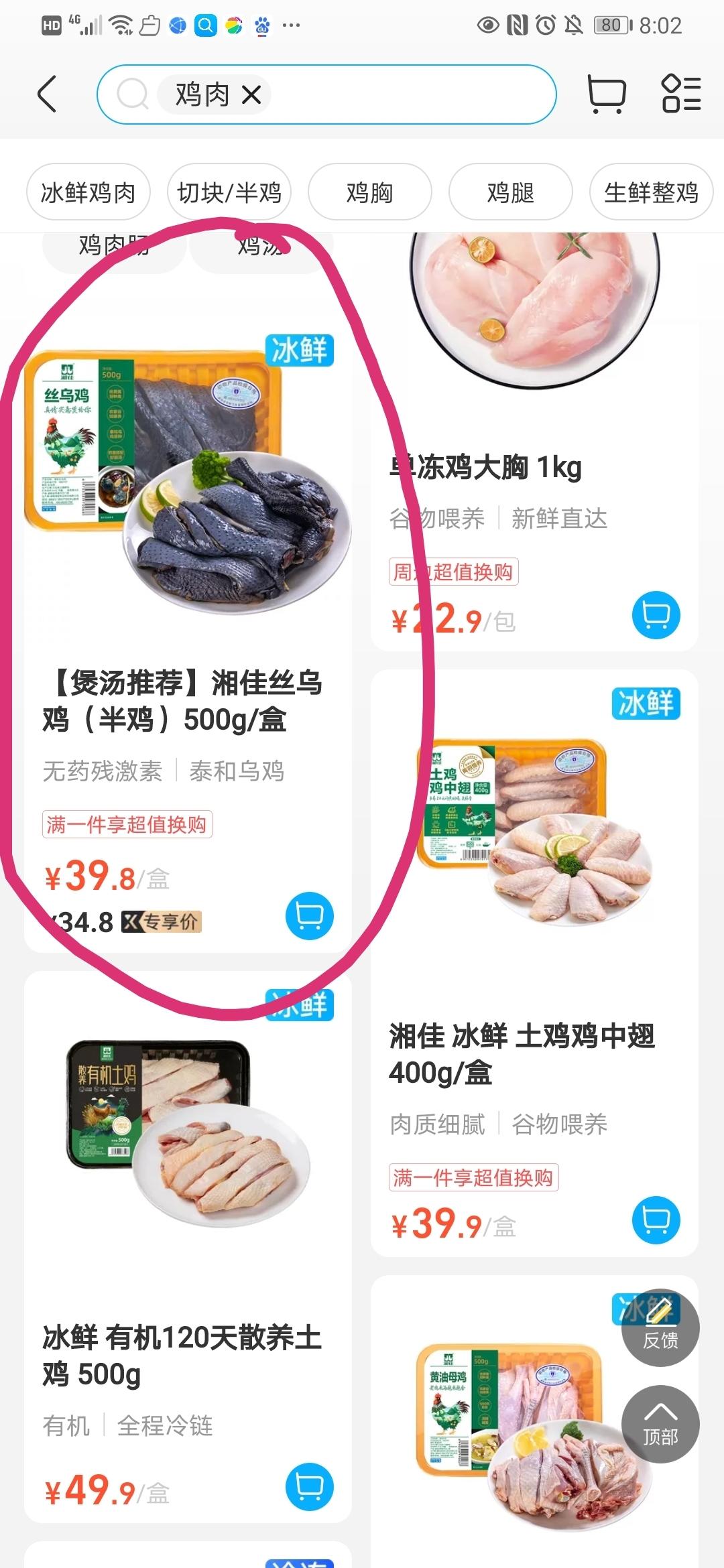Tap the back arrow to exit search results

(46, 94)
